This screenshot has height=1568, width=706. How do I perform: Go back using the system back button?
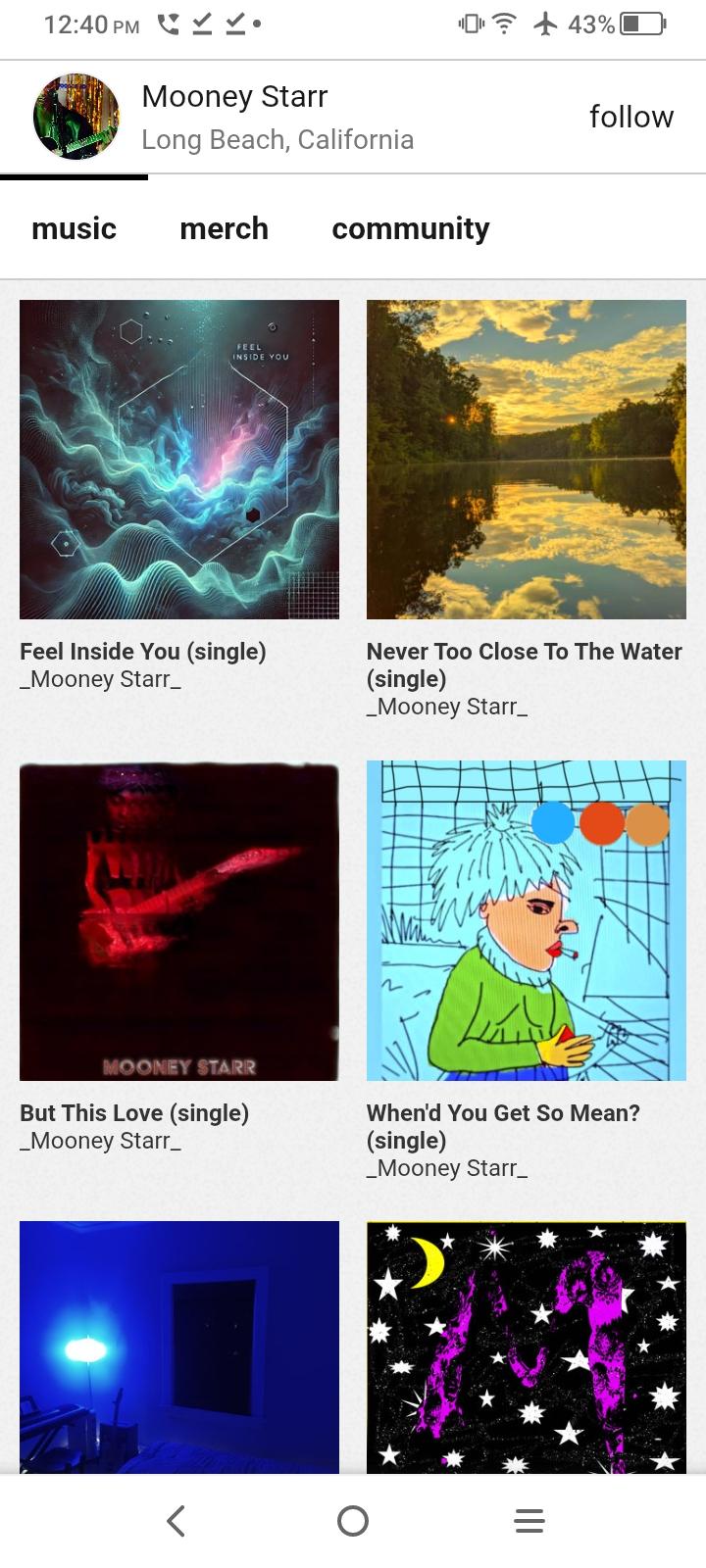click(x=176, y=1521)
